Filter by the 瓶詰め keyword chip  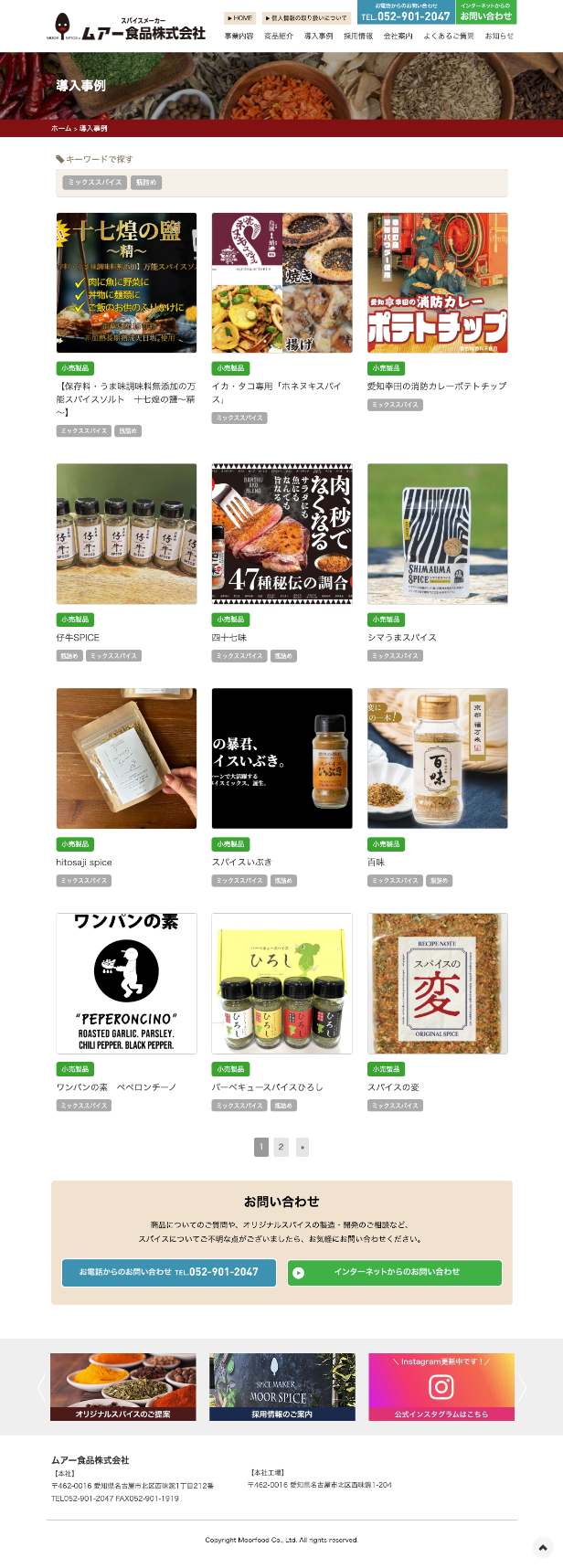pyautogui.click(x=146, y=183)
